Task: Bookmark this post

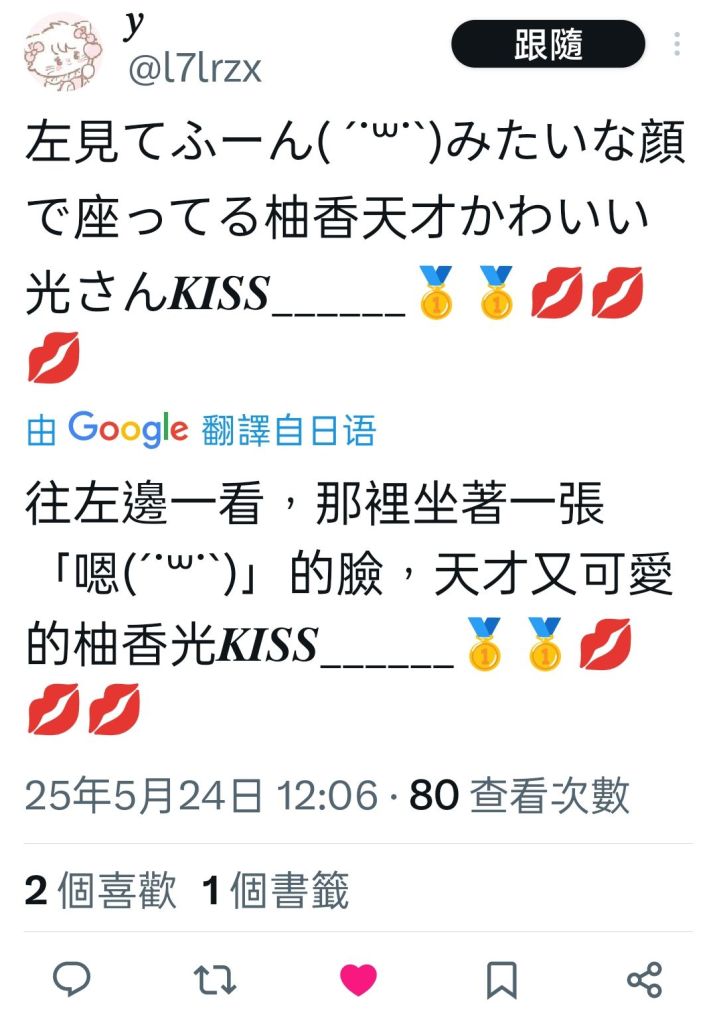Action: click(501, 979)
